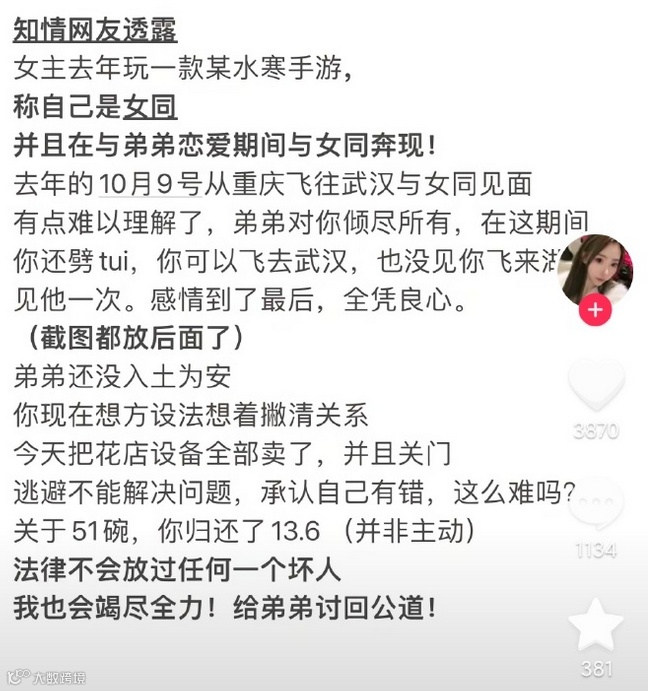
Task: Open the comments on this video
Action: coord(596,505)
